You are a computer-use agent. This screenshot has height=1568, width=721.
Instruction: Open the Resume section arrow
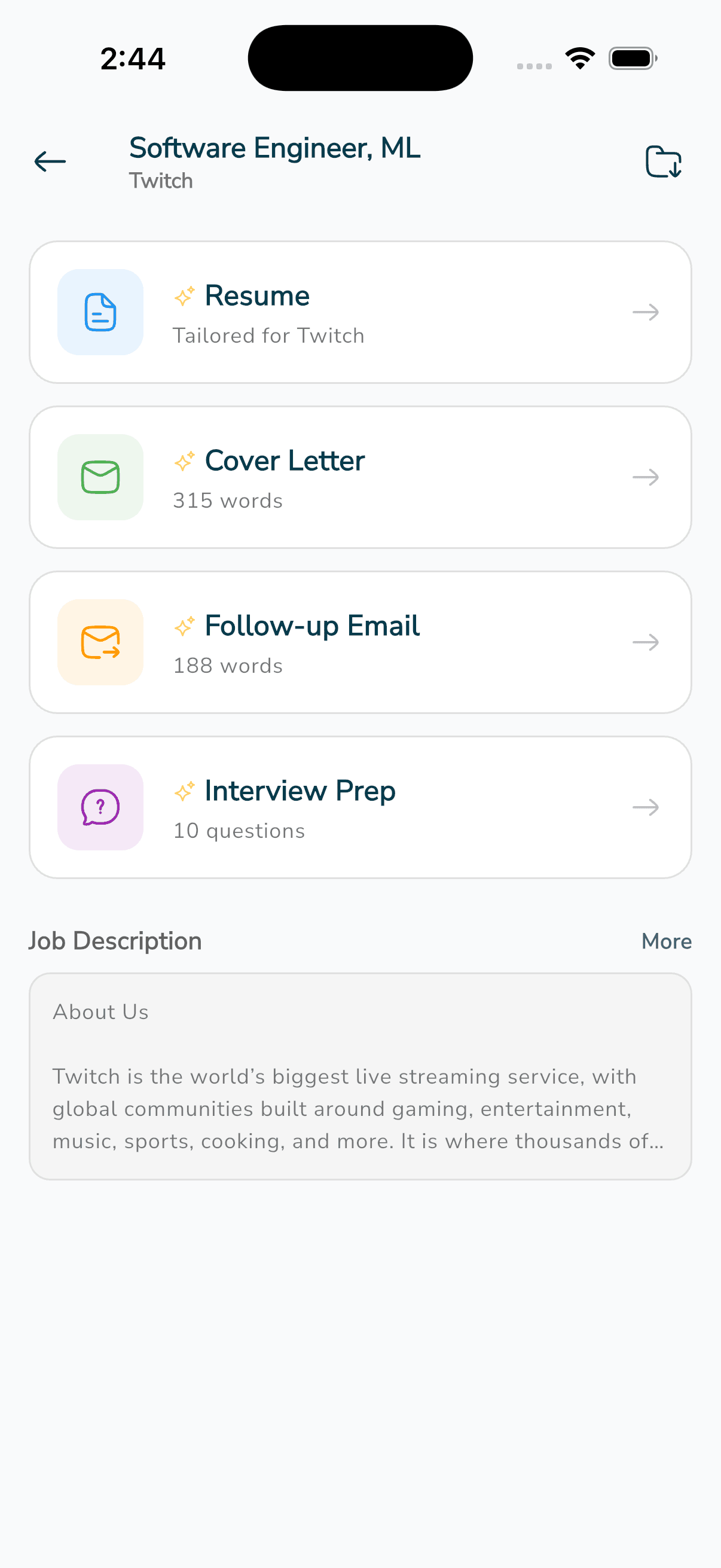pyautogui.click(x=646, y=312)
